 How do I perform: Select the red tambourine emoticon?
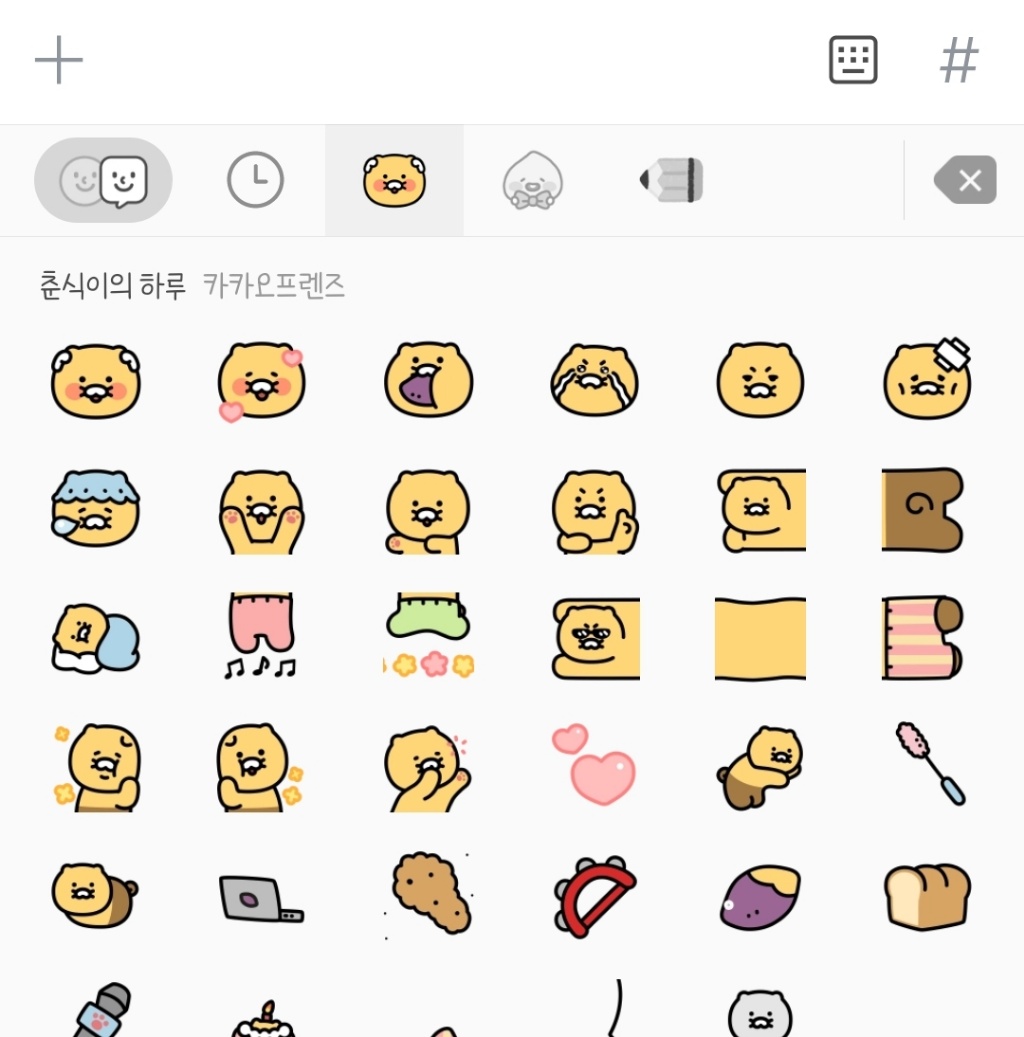tap(594, 892)
